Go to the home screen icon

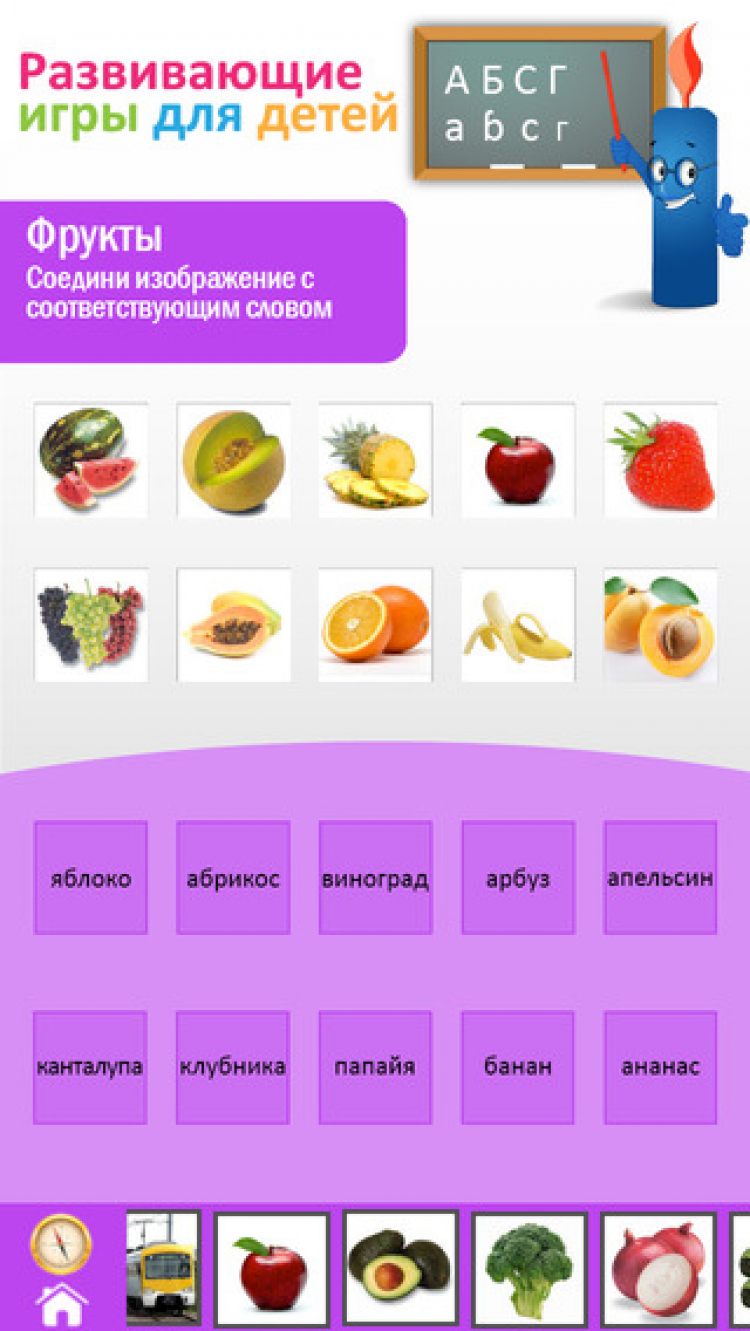click(62, 1304)
